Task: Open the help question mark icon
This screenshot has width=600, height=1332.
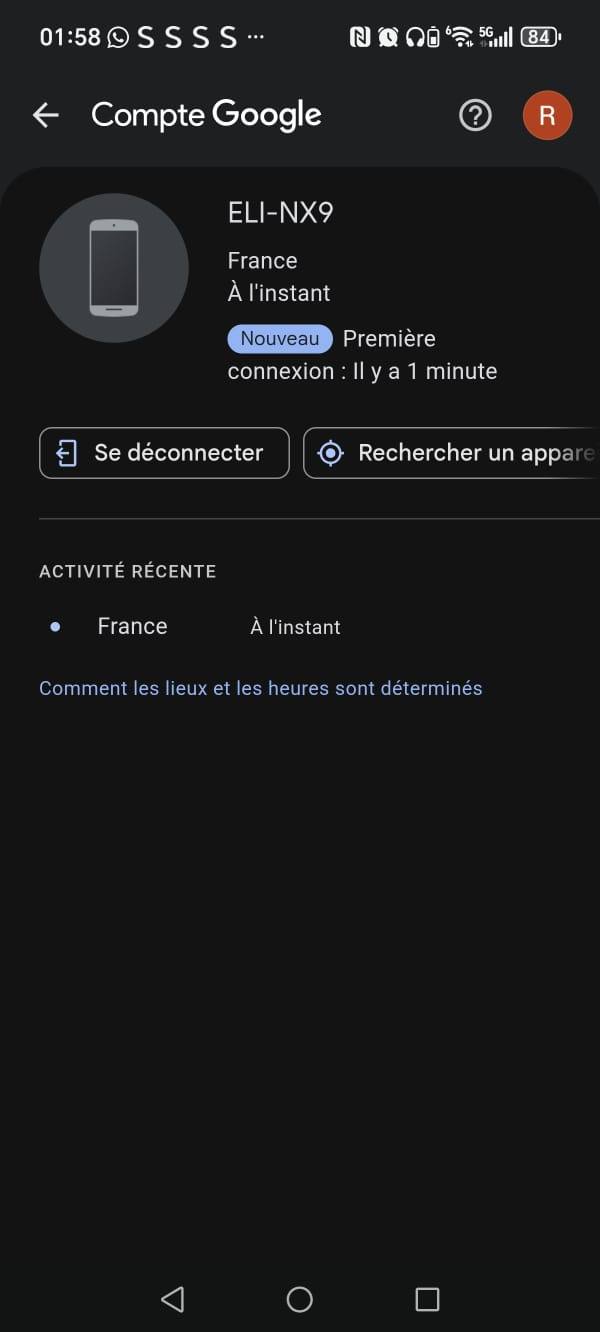Action: point(475,116)
